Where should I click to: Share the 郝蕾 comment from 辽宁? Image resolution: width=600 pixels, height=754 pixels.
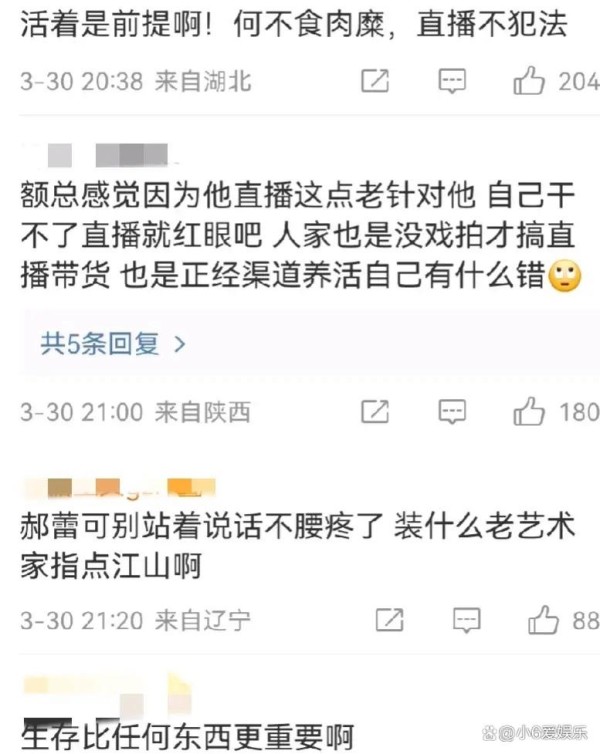pos(390,620)
